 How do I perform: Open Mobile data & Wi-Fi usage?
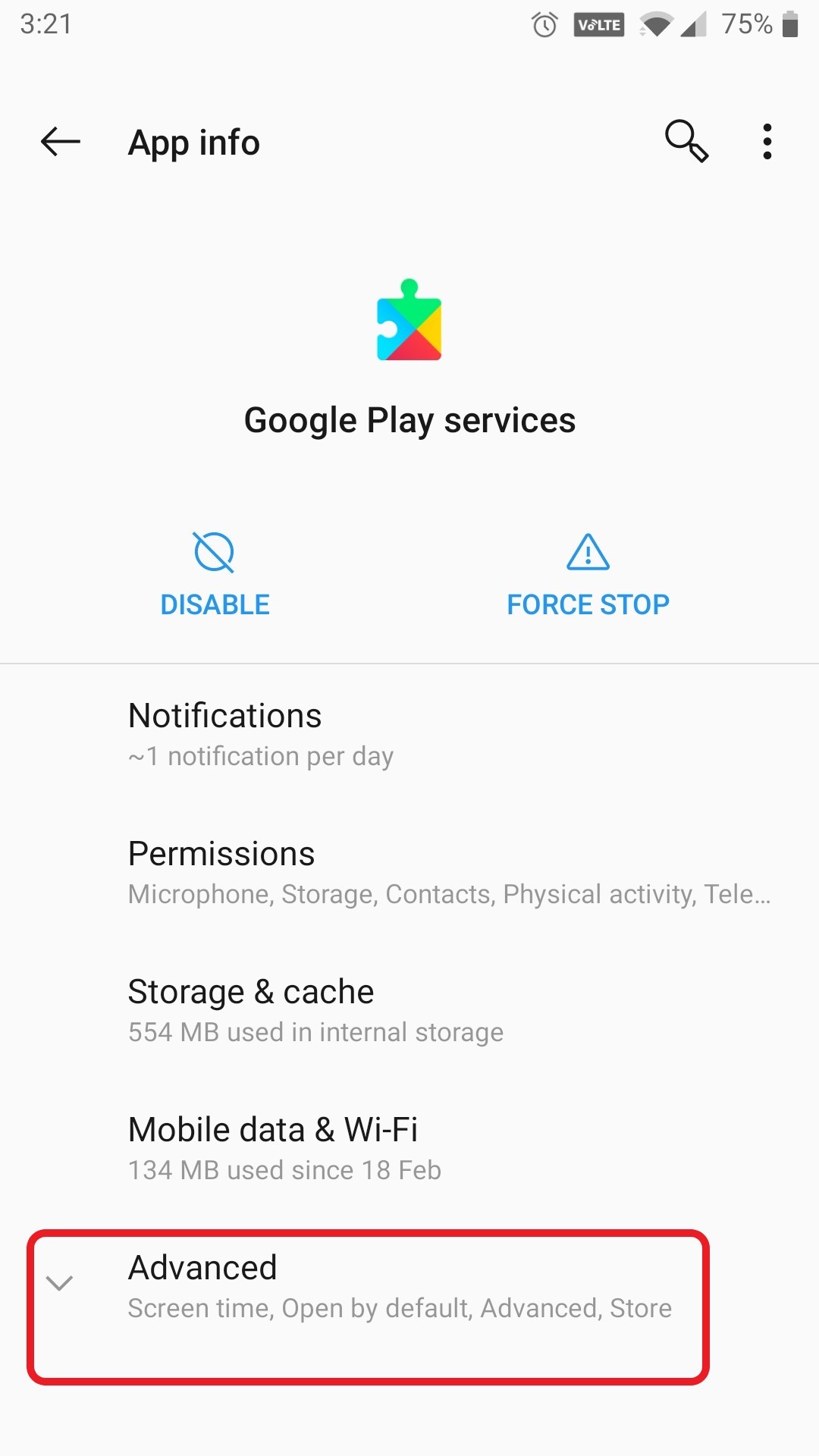[409, 1148]
